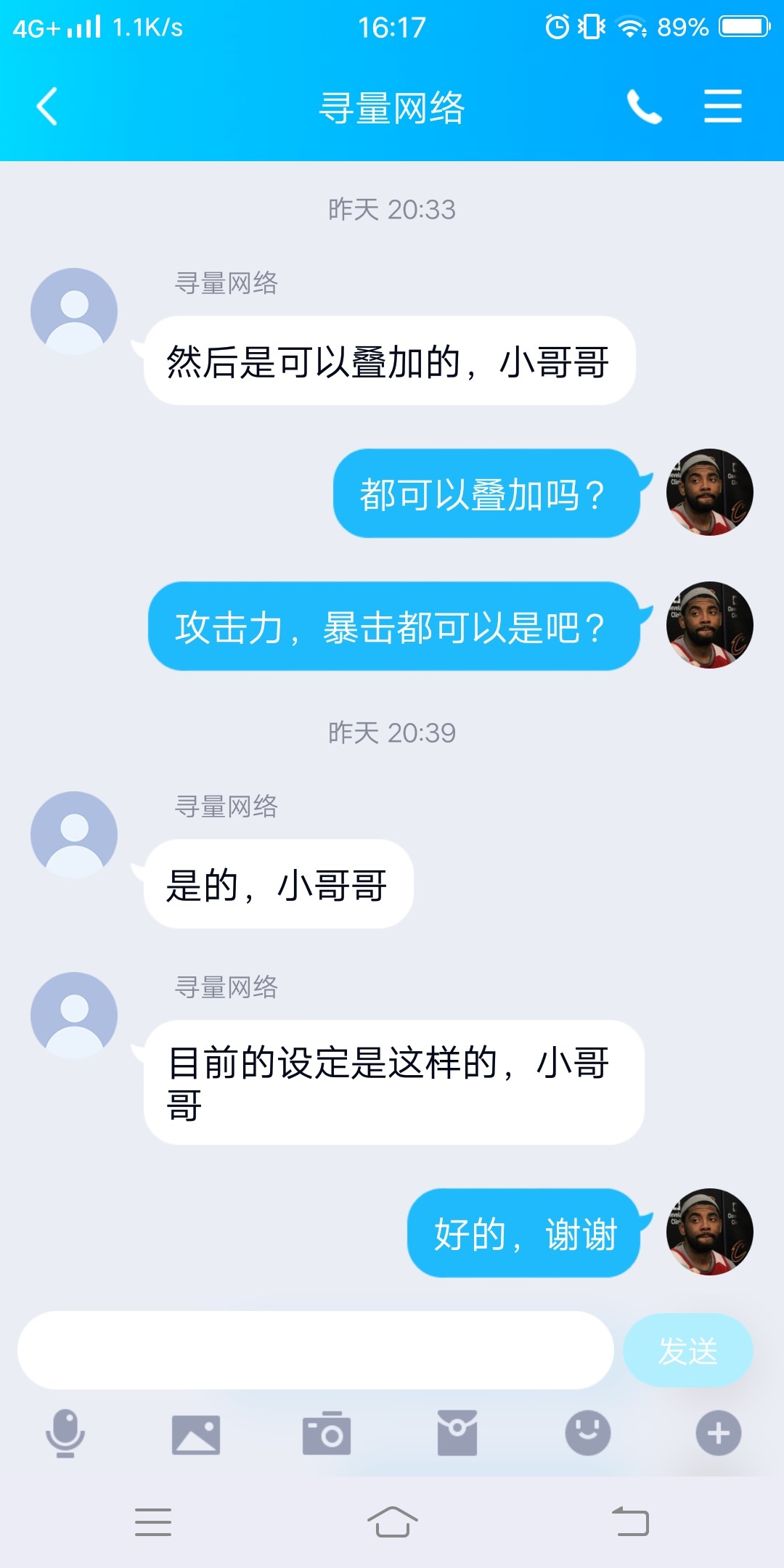This screenshot has height=1568, width=784.
Task: Open the image gallery picker
Action: pos(196,1434)
